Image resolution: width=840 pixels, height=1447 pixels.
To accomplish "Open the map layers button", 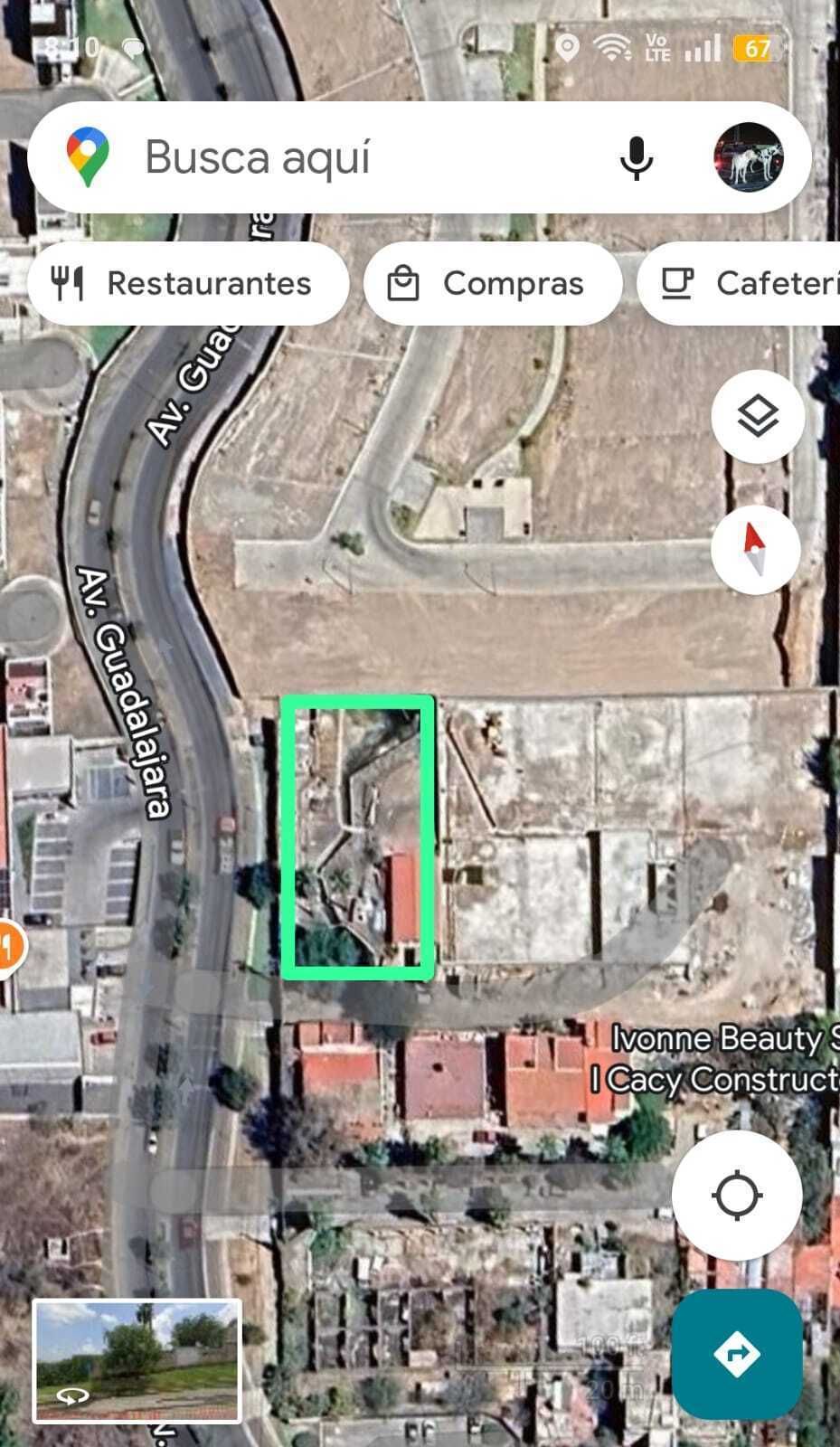I will 757,417.
